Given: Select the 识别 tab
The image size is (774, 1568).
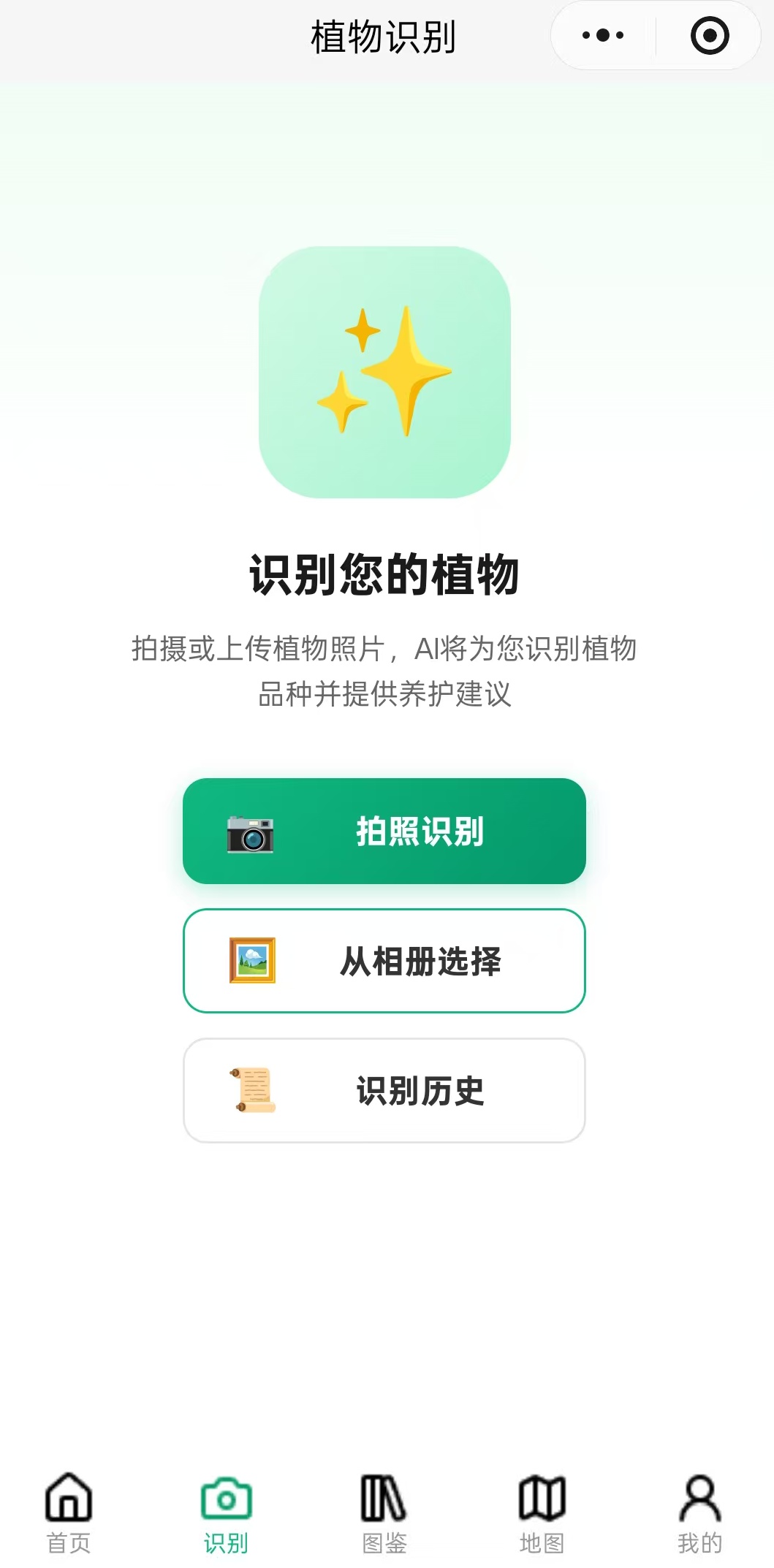Looking at the screenshot, I should 227,1512.
